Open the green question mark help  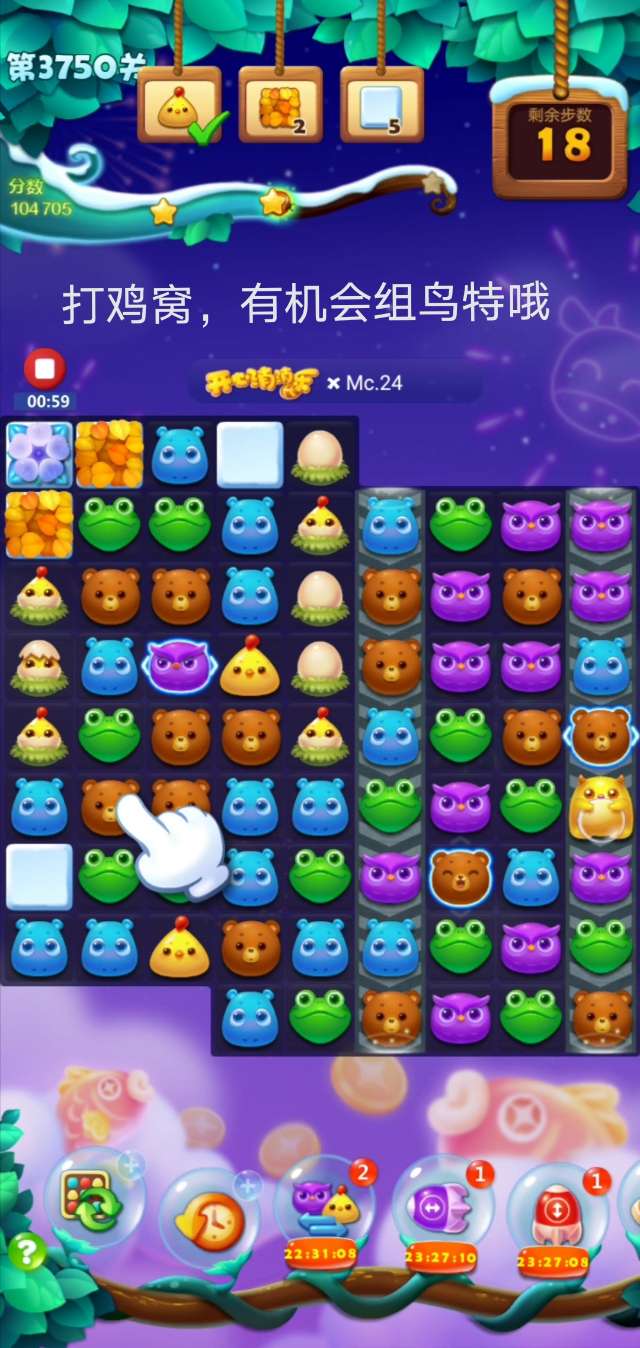point(27,1251)
